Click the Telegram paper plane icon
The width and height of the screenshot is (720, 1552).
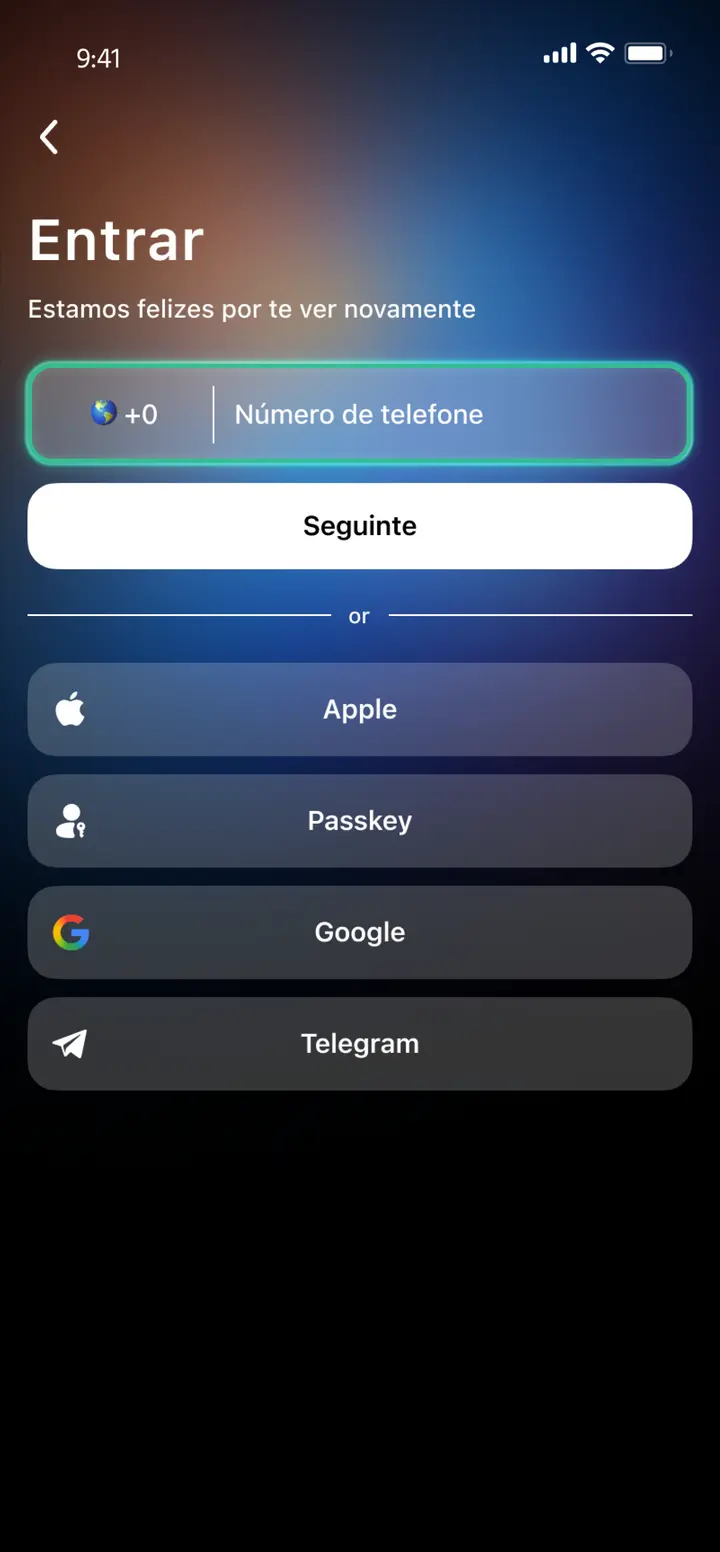pyautogui.click(x=70, y=1043)
